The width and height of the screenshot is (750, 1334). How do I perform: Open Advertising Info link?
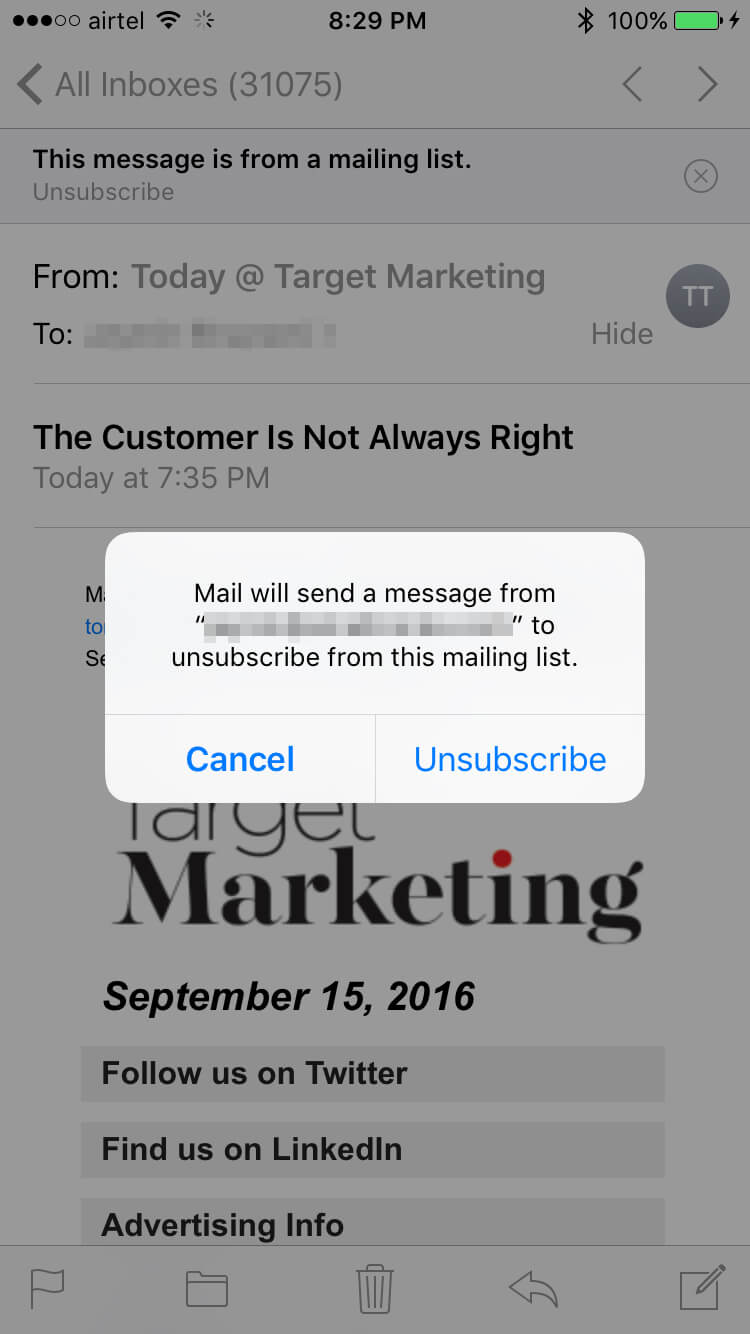pos(372,1222)
